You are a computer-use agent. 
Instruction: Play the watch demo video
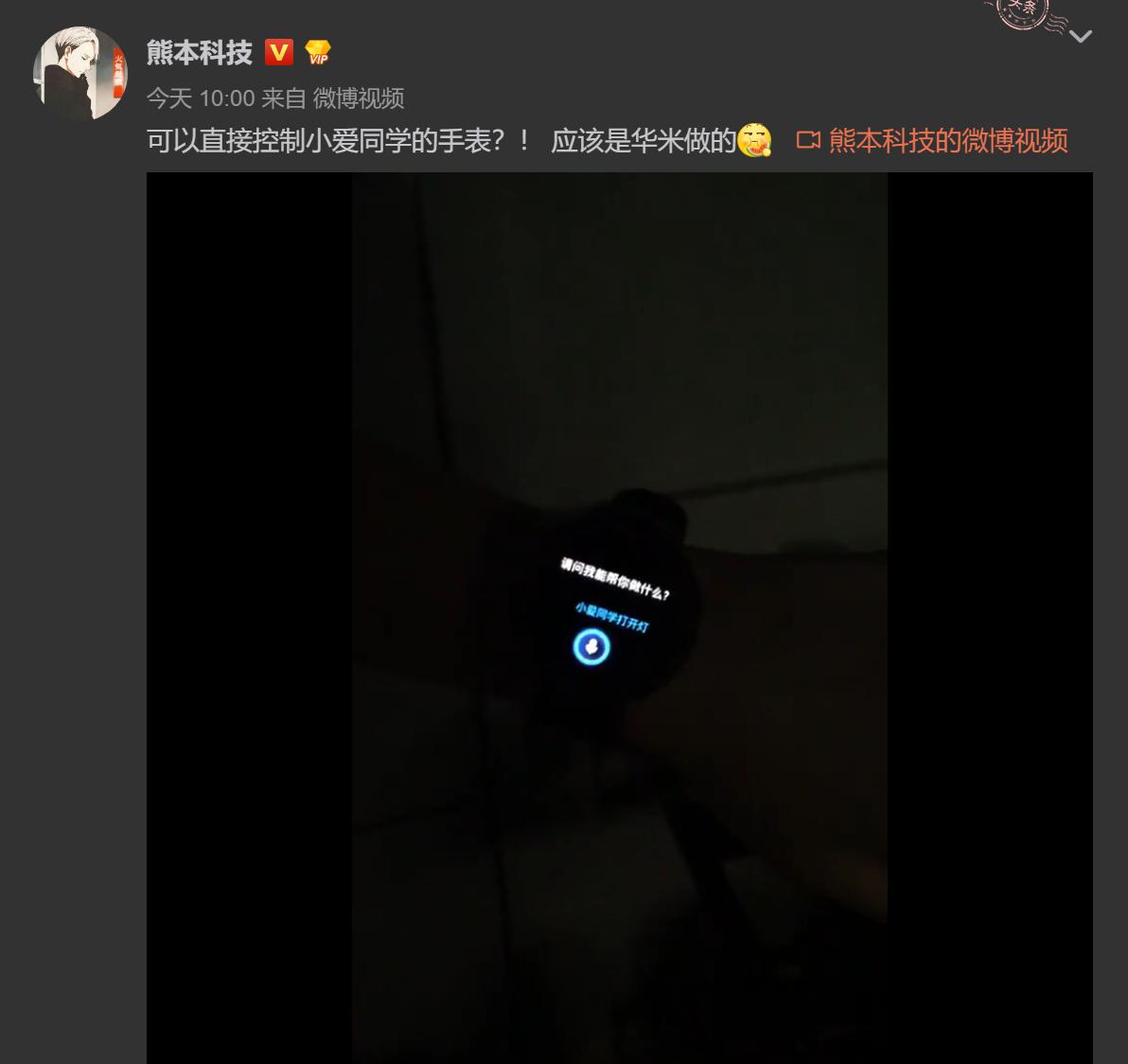[619, 617]
